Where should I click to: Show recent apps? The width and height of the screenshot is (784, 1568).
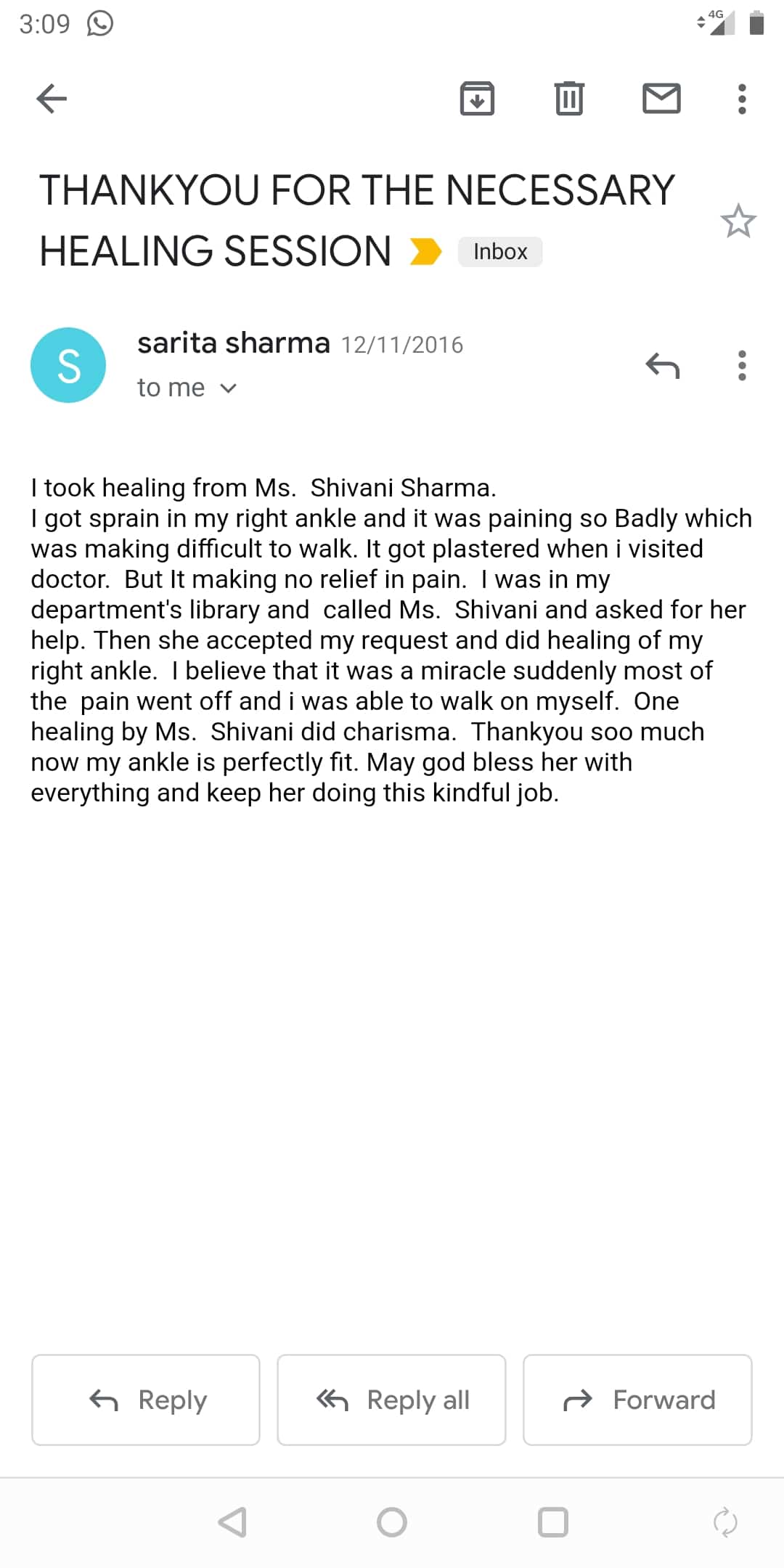point(553,1522)
